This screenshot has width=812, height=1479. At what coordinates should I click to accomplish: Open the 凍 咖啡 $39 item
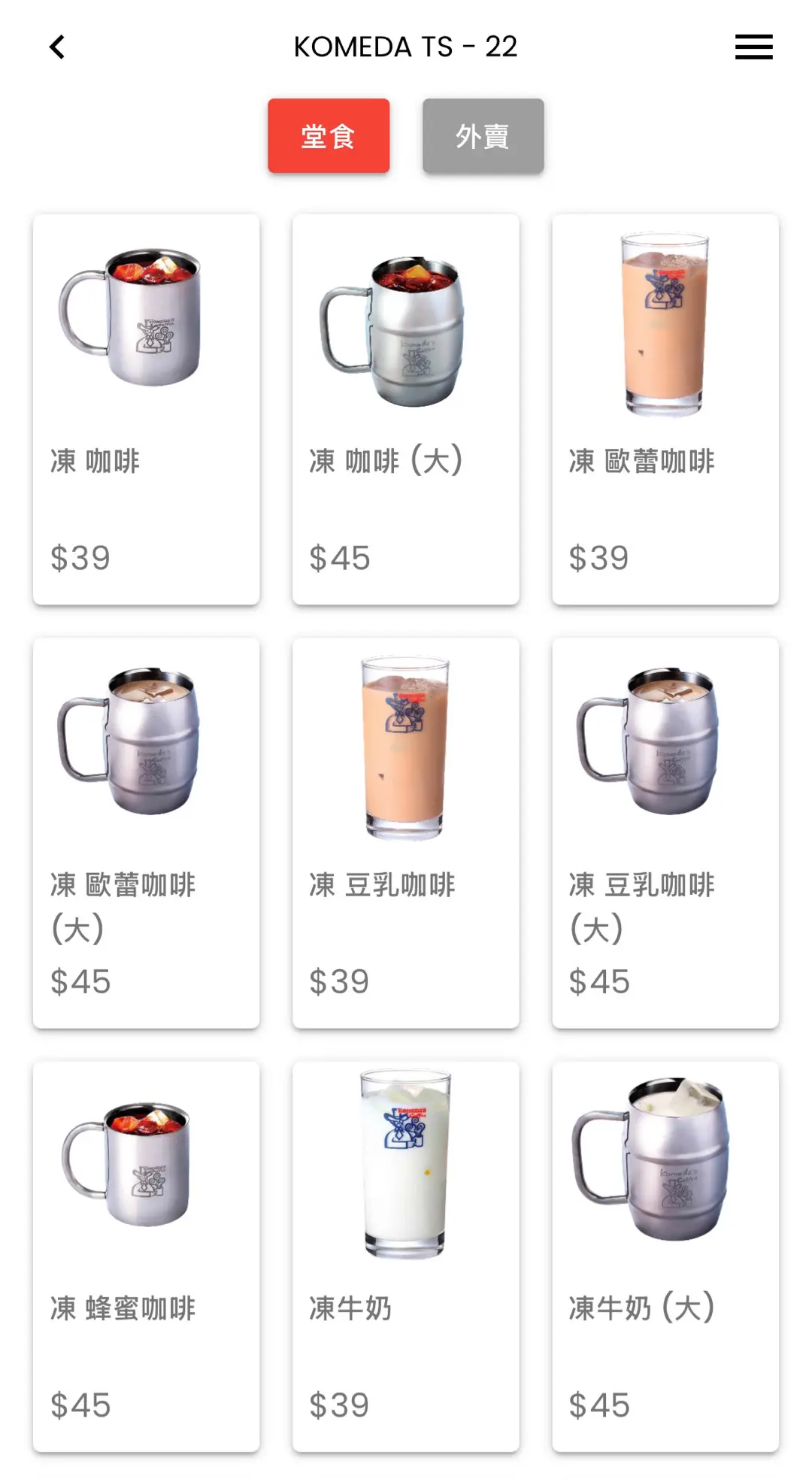pyautogui.click(x=147, y=409)
